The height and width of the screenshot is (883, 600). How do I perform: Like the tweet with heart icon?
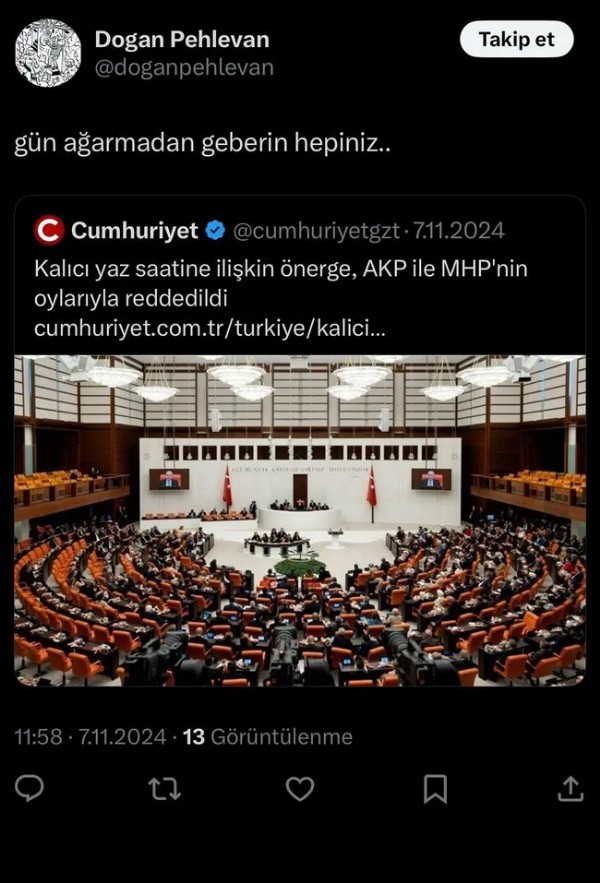click(300, 789)
